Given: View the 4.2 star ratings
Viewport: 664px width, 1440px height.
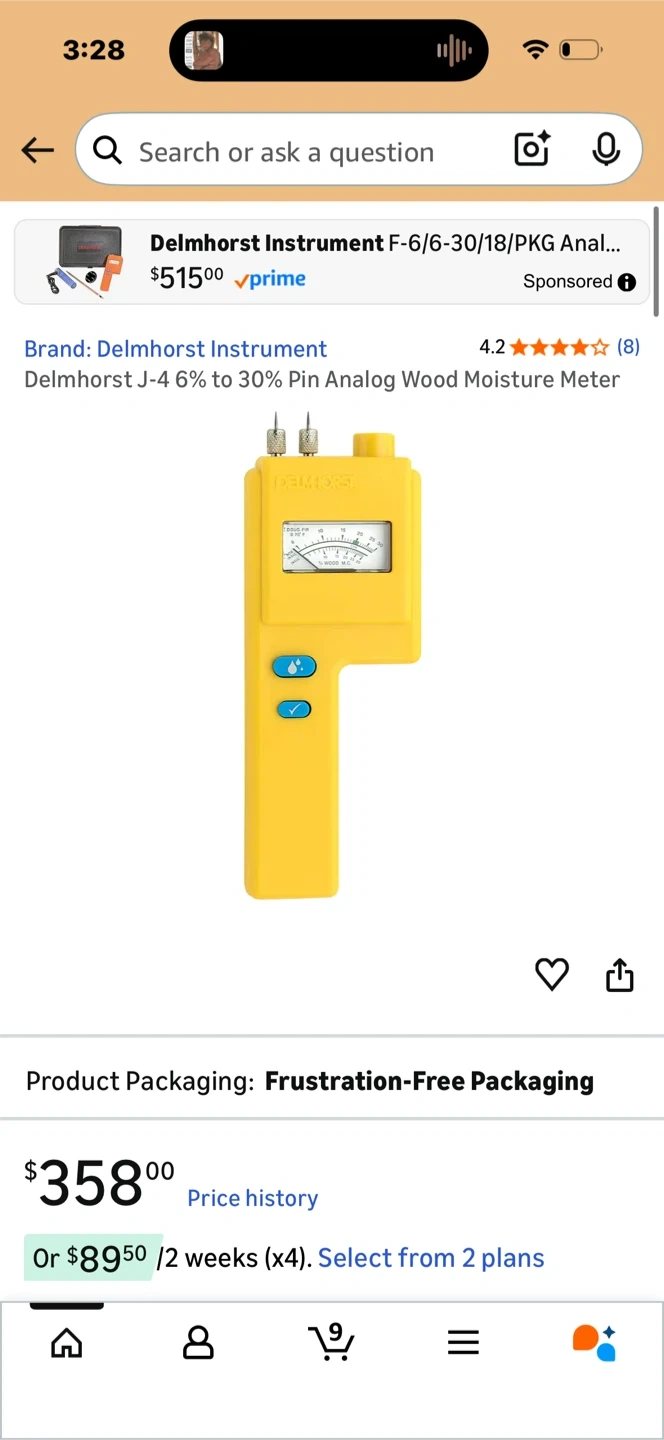Looking at the screenshot, I should tap(558, 347).
